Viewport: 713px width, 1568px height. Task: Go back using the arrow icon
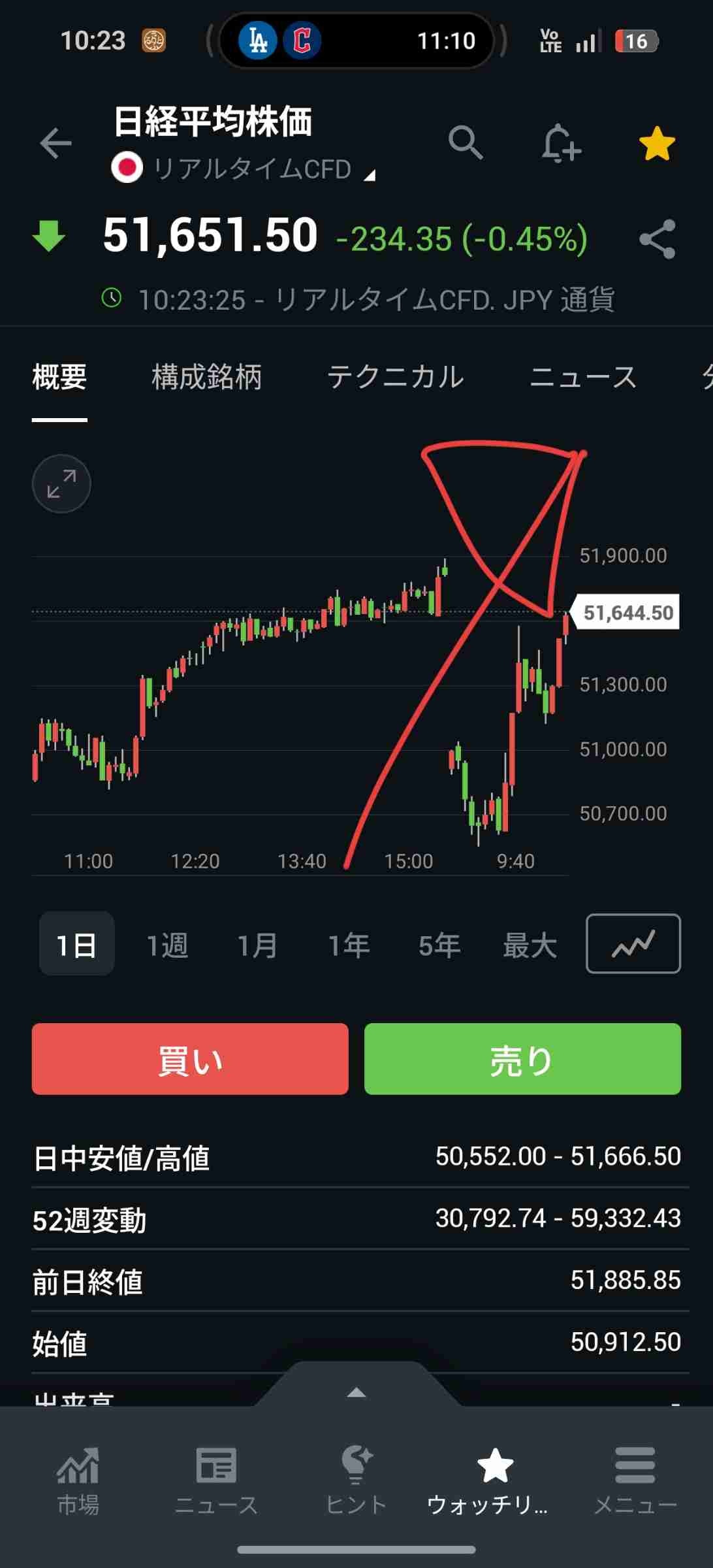[x=55, y=143]
